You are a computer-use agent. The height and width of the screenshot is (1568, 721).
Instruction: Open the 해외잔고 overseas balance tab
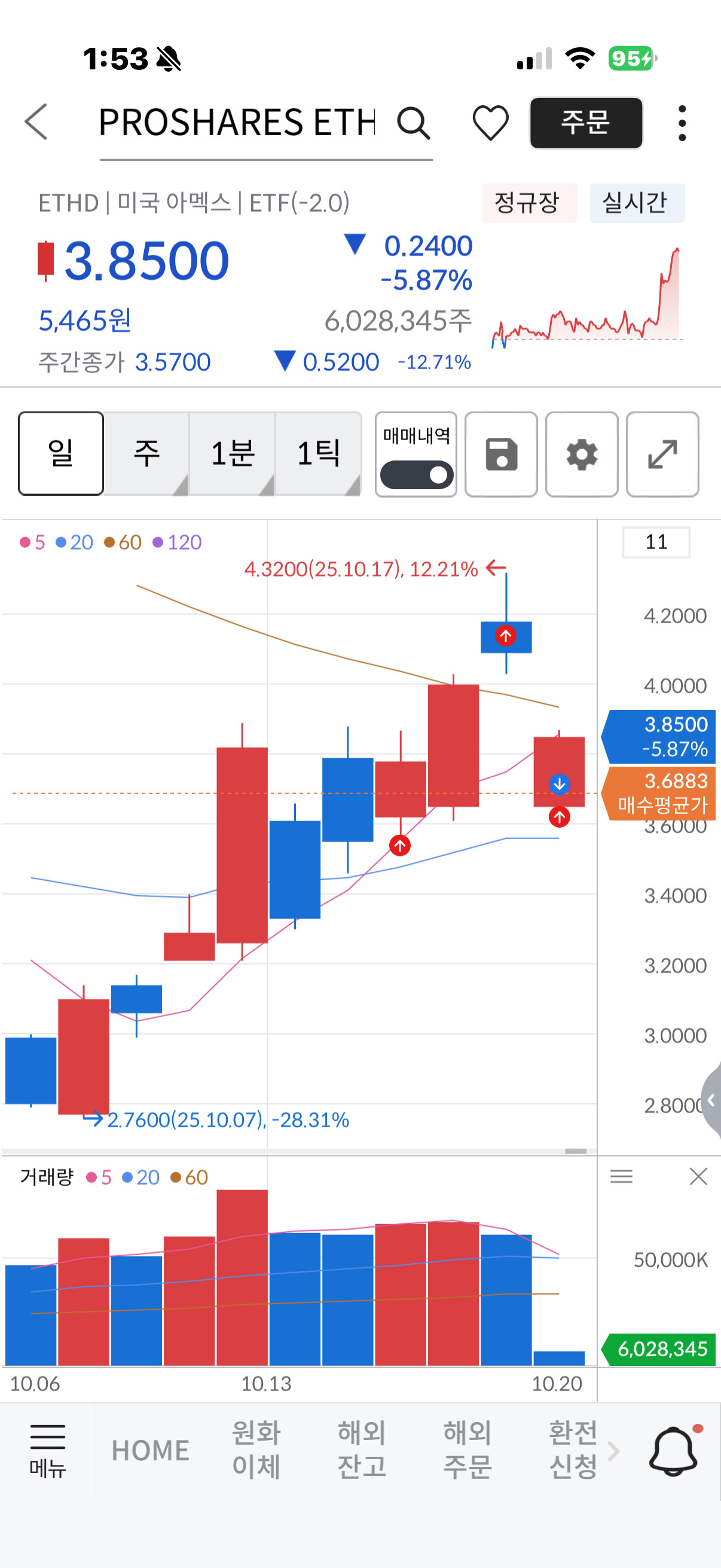pyautogui.click(x=362, y=1450)
